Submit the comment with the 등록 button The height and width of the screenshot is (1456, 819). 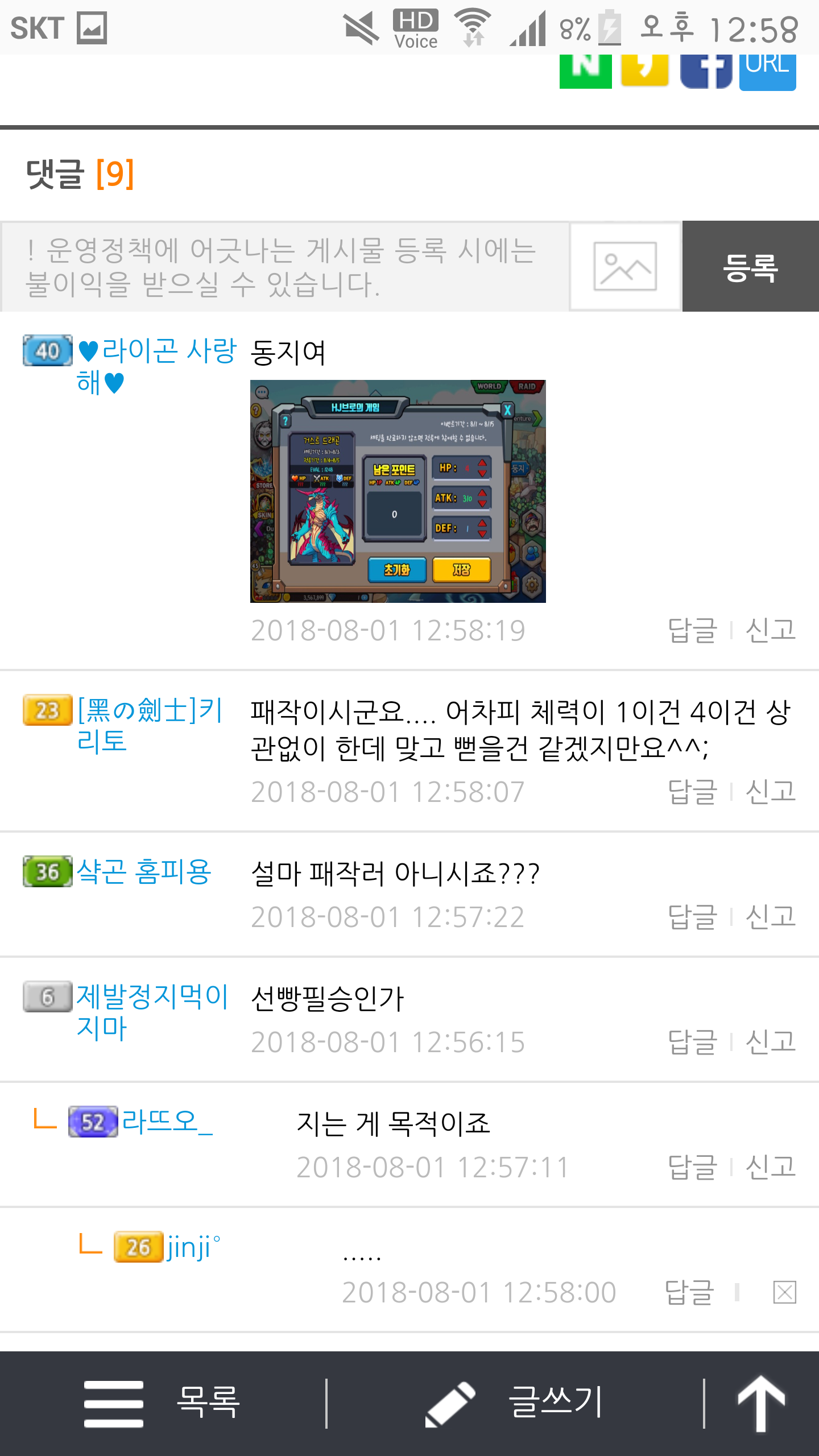click(751, 266)
